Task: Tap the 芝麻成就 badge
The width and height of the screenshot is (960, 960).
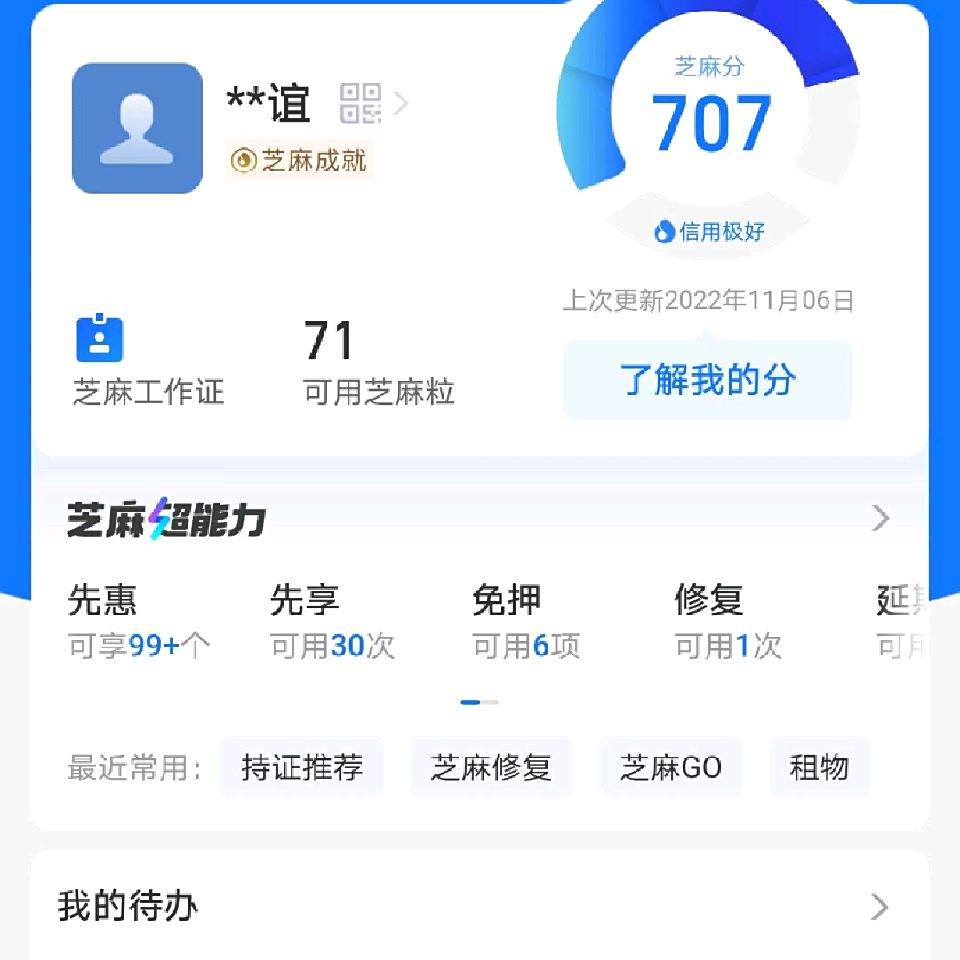Action: pyautogui.click(x=299, y=160)
